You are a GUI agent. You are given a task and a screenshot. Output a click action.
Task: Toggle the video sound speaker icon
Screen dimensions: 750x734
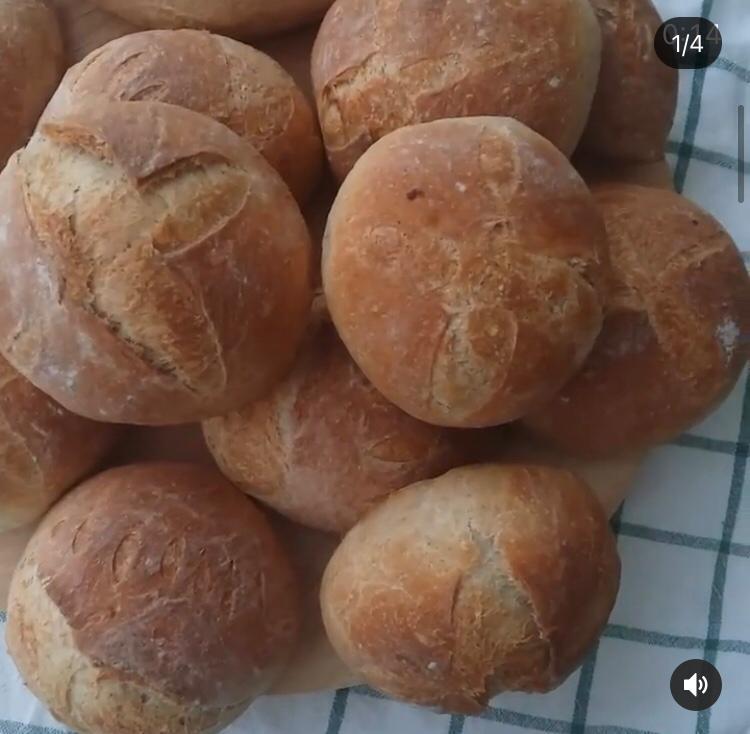695,685
